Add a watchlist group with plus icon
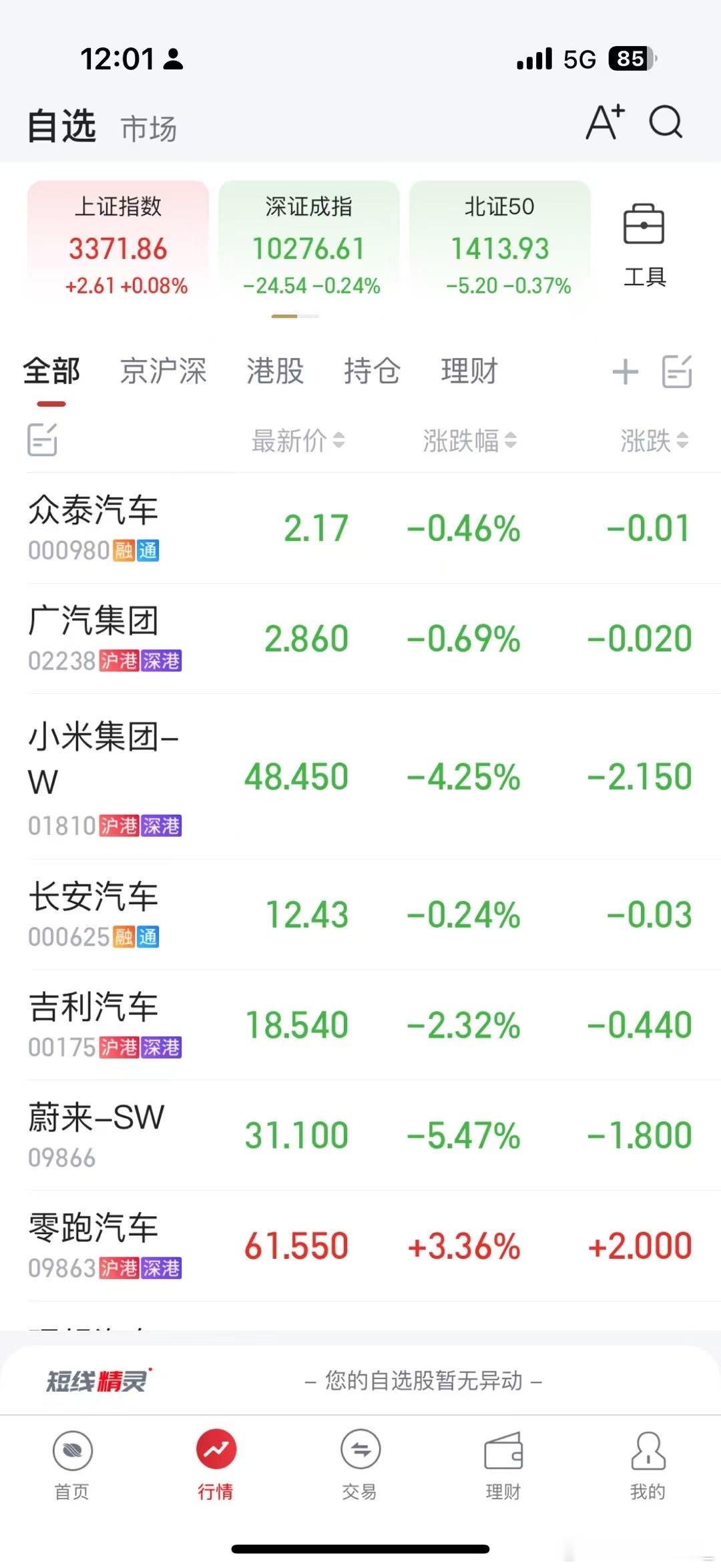Viewport: 721px width, 1568px height. (x=626, y=372)
